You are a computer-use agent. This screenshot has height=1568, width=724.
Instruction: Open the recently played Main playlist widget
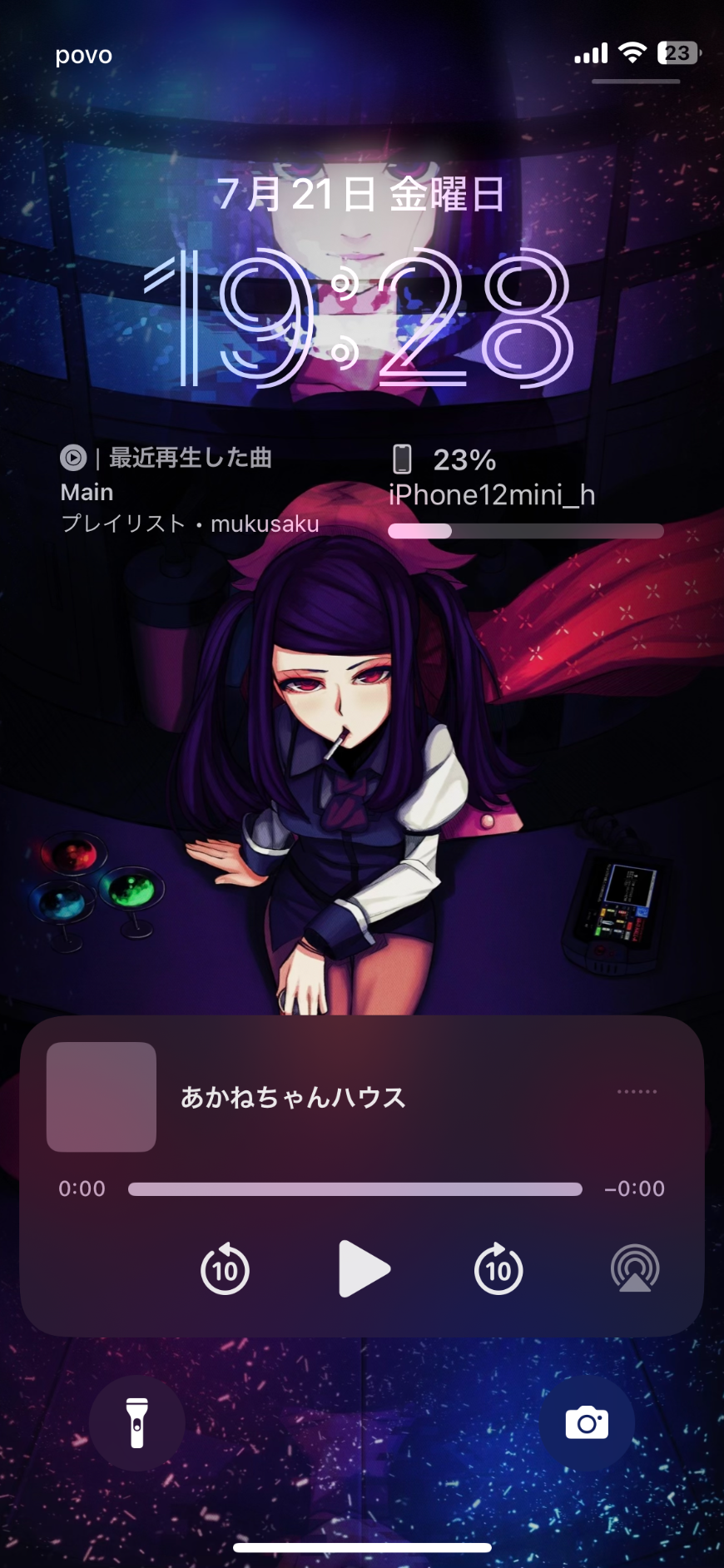click(190, 490)
